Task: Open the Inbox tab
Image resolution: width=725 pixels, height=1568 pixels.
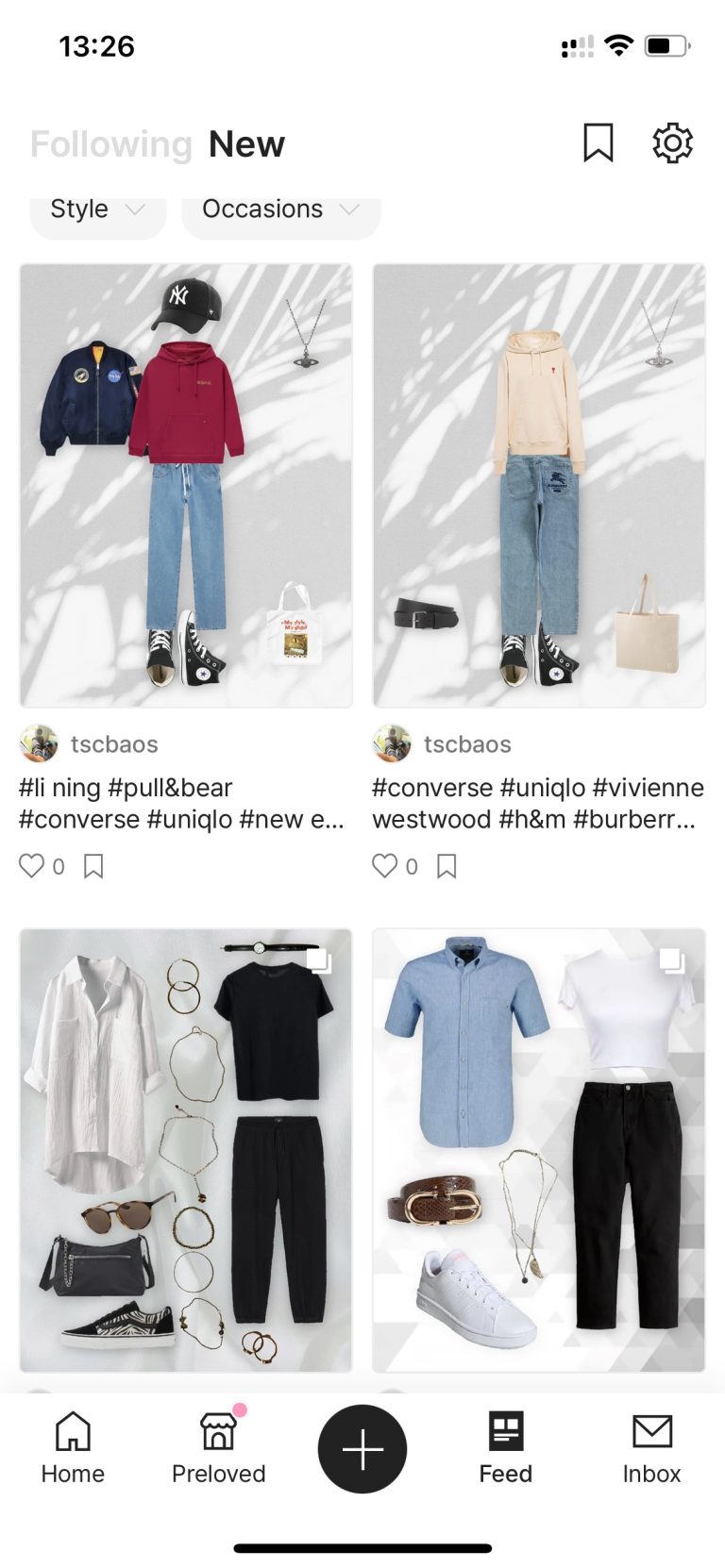Action: click(651, 1448)
